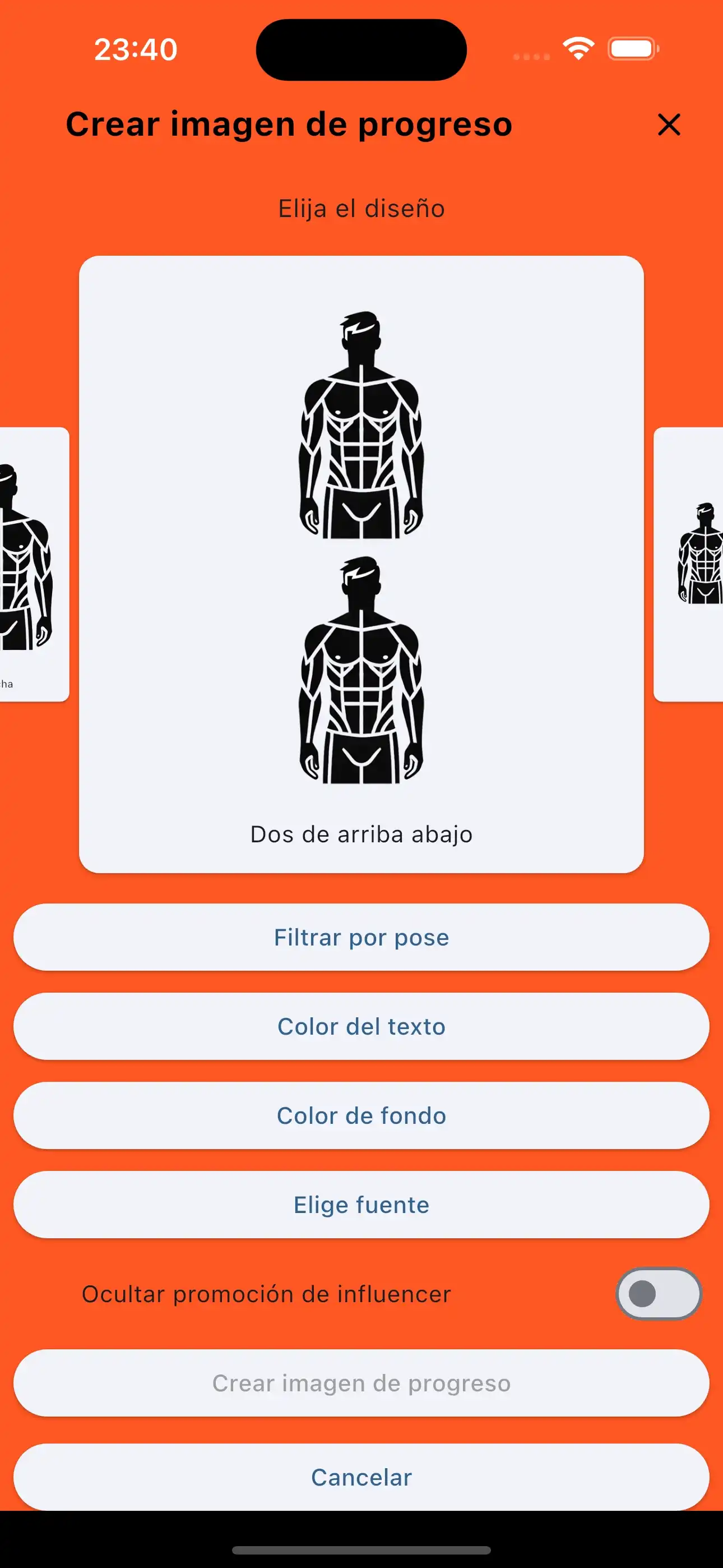This screenshot has height=1568, width=723.
Task: Open the Color de fondo picker
Action: coord(361,1116)
